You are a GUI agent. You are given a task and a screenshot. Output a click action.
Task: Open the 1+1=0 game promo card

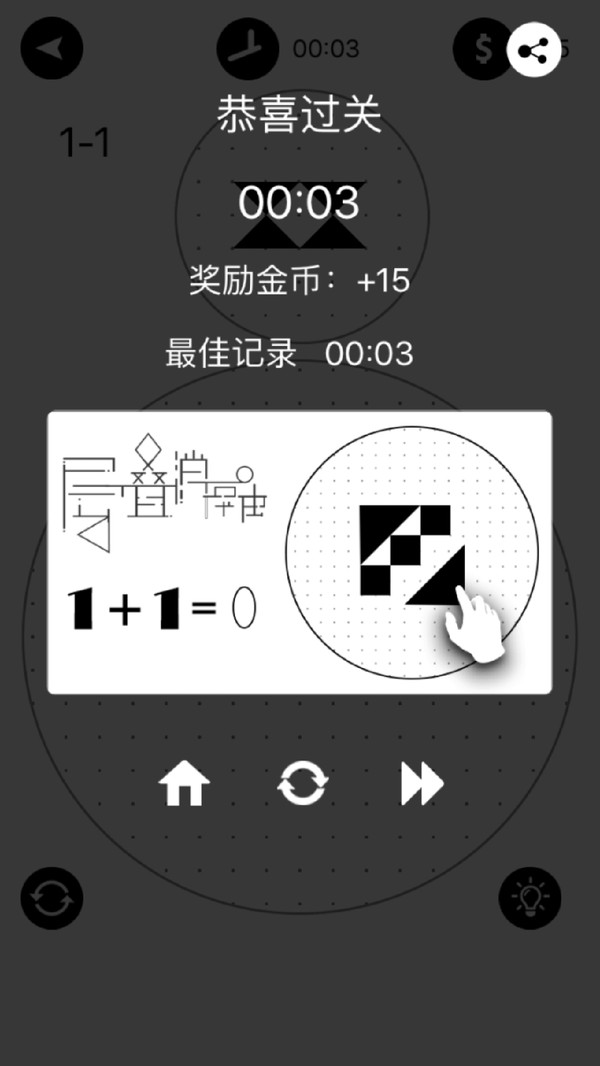[x=299, y=552]
